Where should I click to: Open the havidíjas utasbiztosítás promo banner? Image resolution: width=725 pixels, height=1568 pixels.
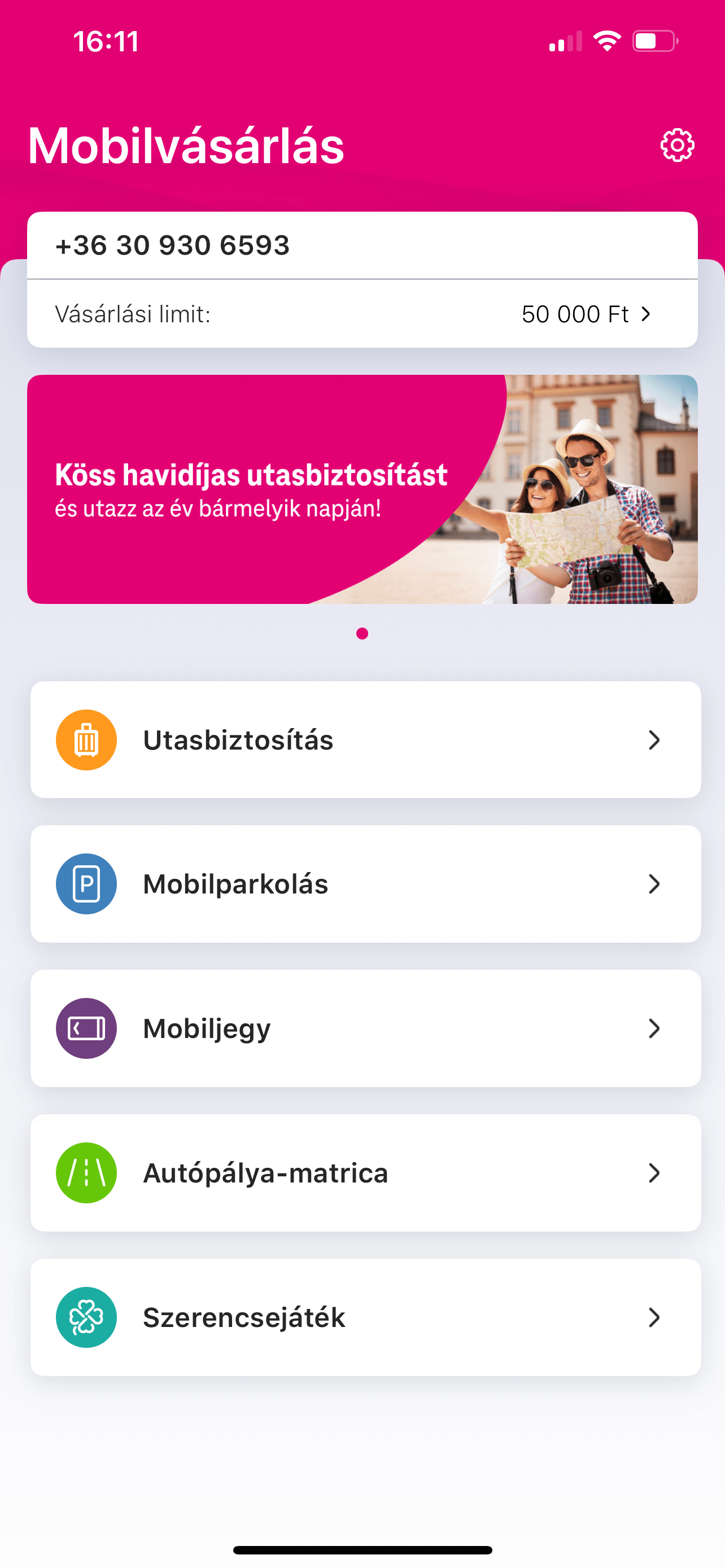click(x=362, y=489)
